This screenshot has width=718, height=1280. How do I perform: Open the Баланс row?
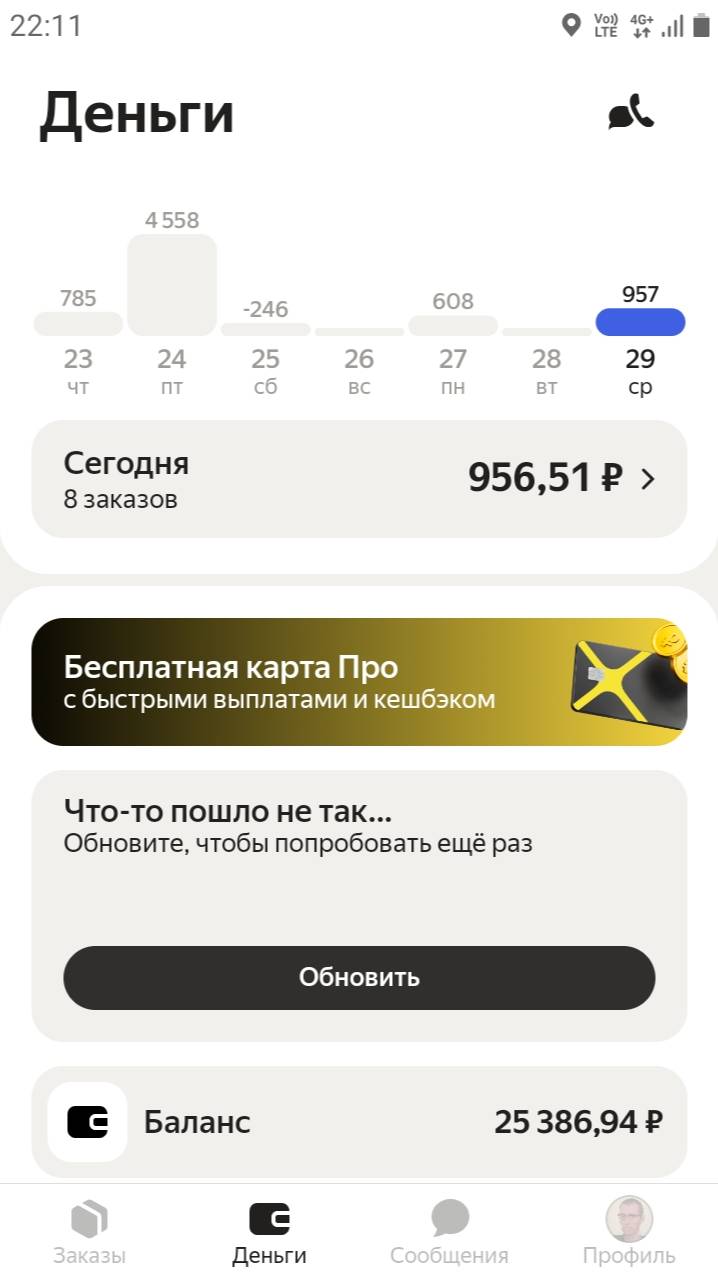point(359,1122)
